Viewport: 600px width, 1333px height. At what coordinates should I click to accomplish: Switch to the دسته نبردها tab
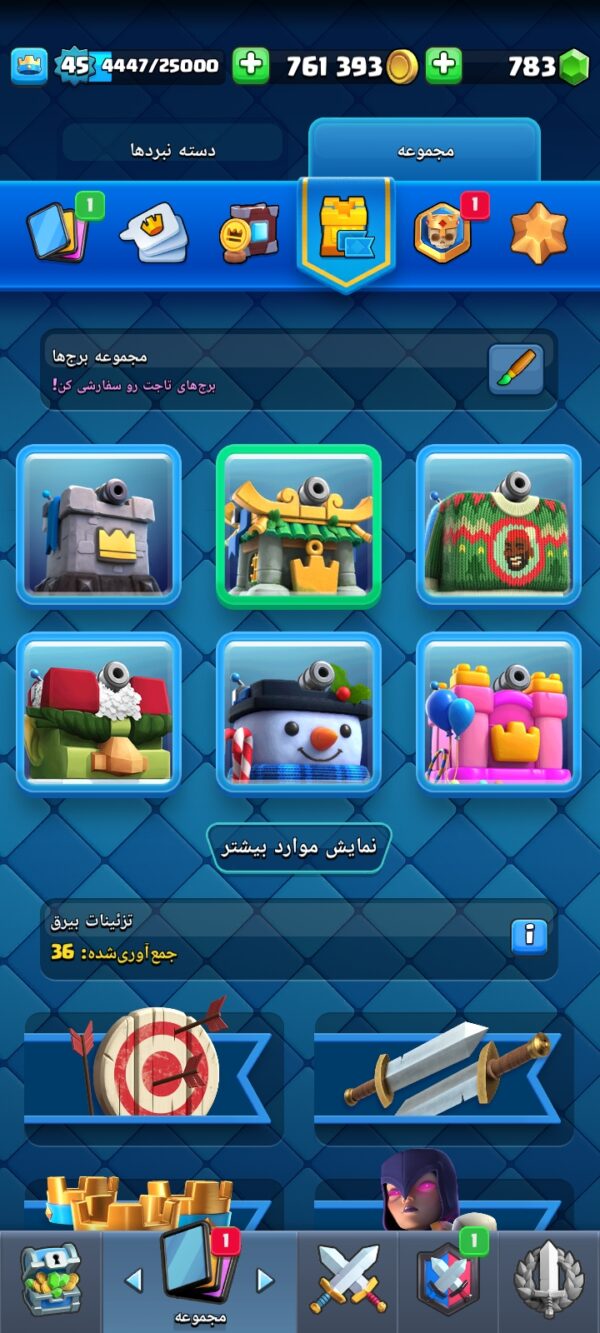[x=173, y=150]
